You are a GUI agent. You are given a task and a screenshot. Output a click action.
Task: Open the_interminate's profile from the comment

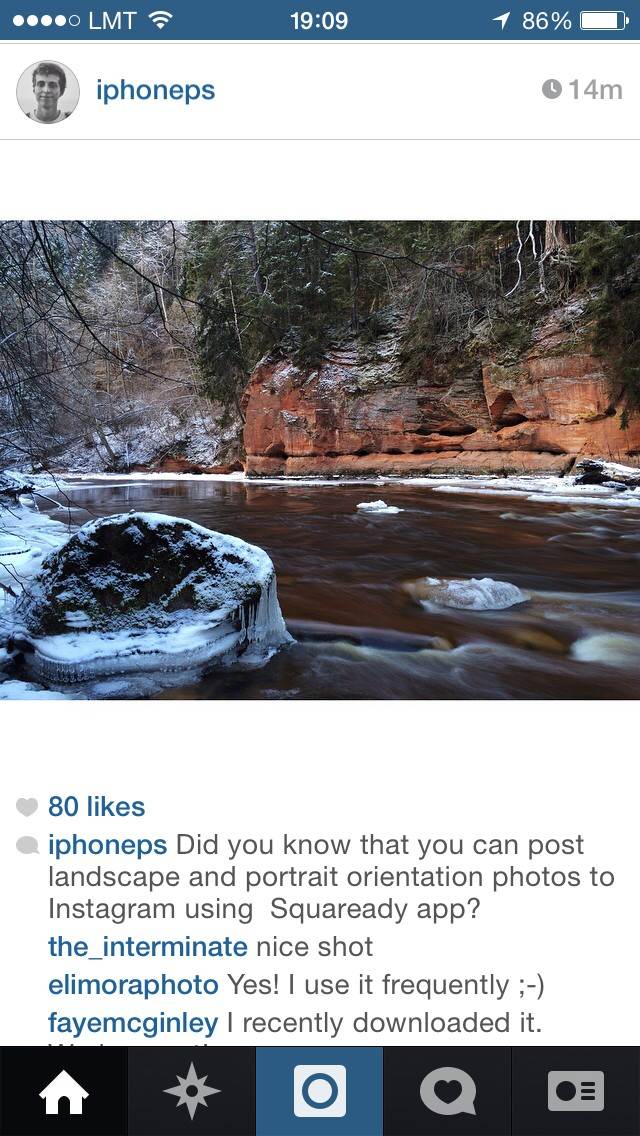tap(148, 947)
